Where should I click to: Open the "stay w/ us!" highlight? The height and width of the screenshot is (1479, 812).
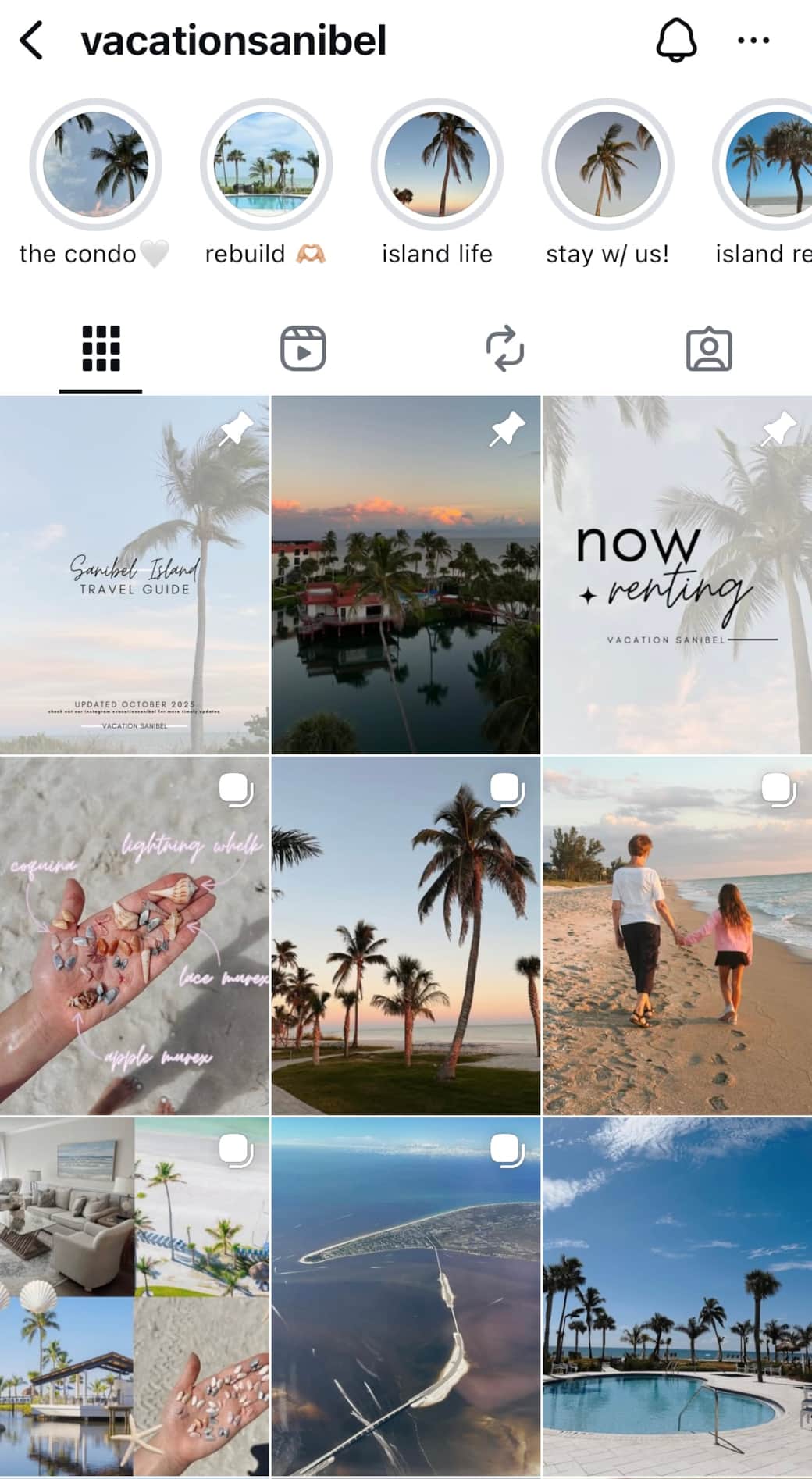point(607,165)
